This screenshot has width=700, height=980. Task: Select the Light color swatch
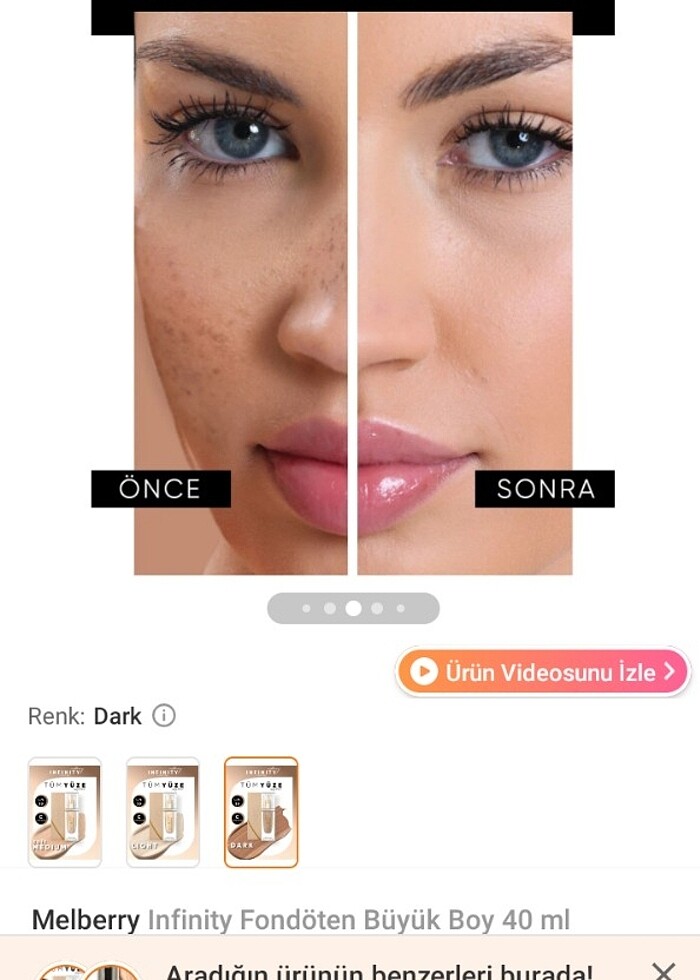pos(163,812)
